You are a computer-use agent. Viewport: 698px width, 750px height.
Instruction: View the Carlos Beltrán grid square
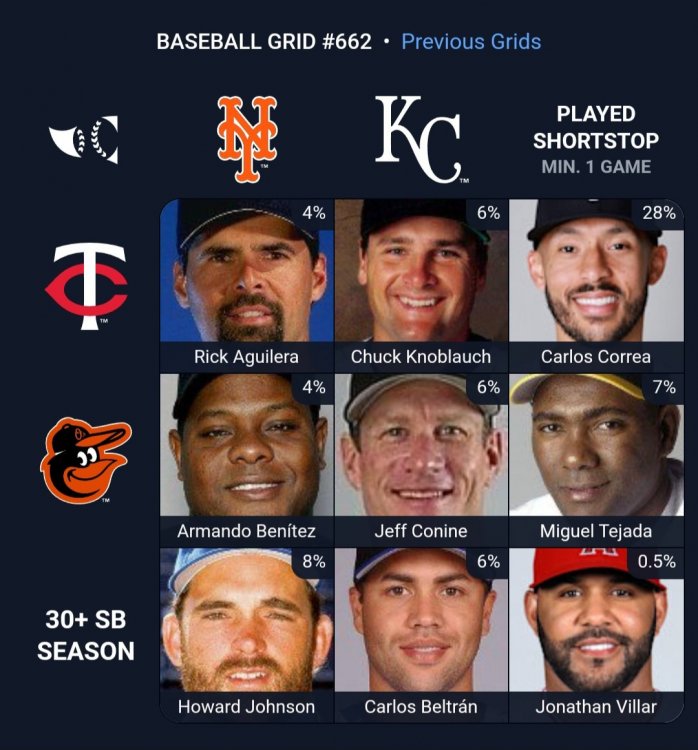421,634
